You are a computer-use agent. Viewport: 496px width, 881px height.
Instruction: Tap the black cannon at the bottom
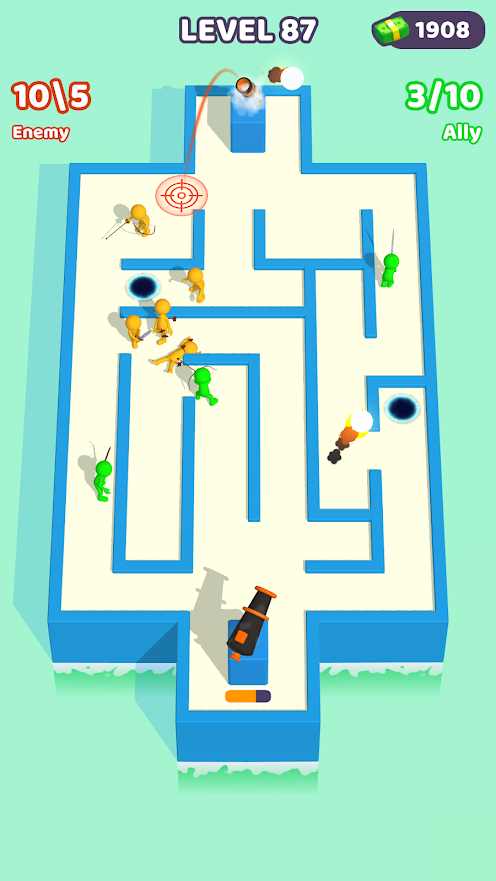(251, 623)
